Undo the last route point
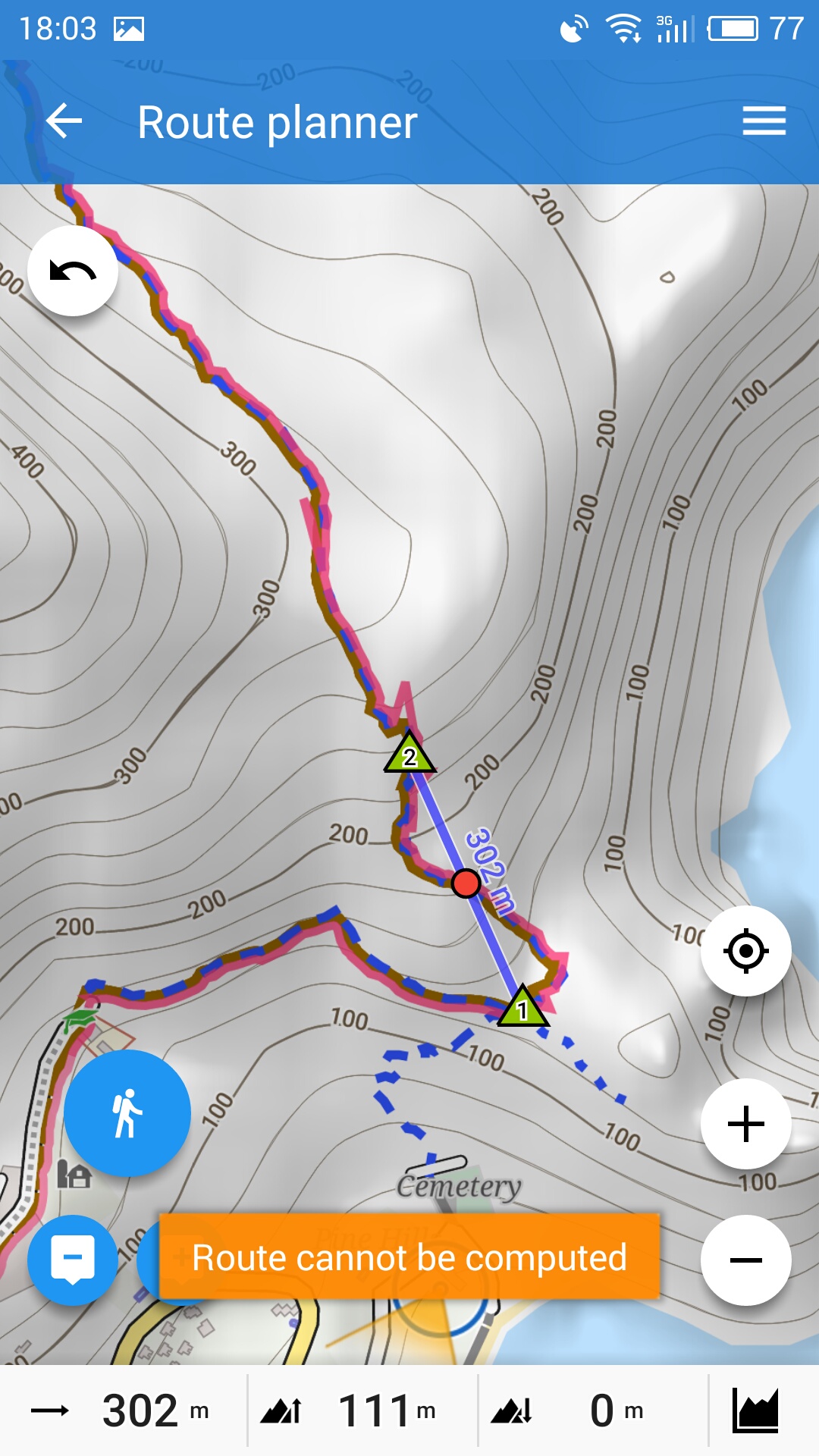Screen dimensions: 819x1456 pyautogui.click(x=73, y=271)
